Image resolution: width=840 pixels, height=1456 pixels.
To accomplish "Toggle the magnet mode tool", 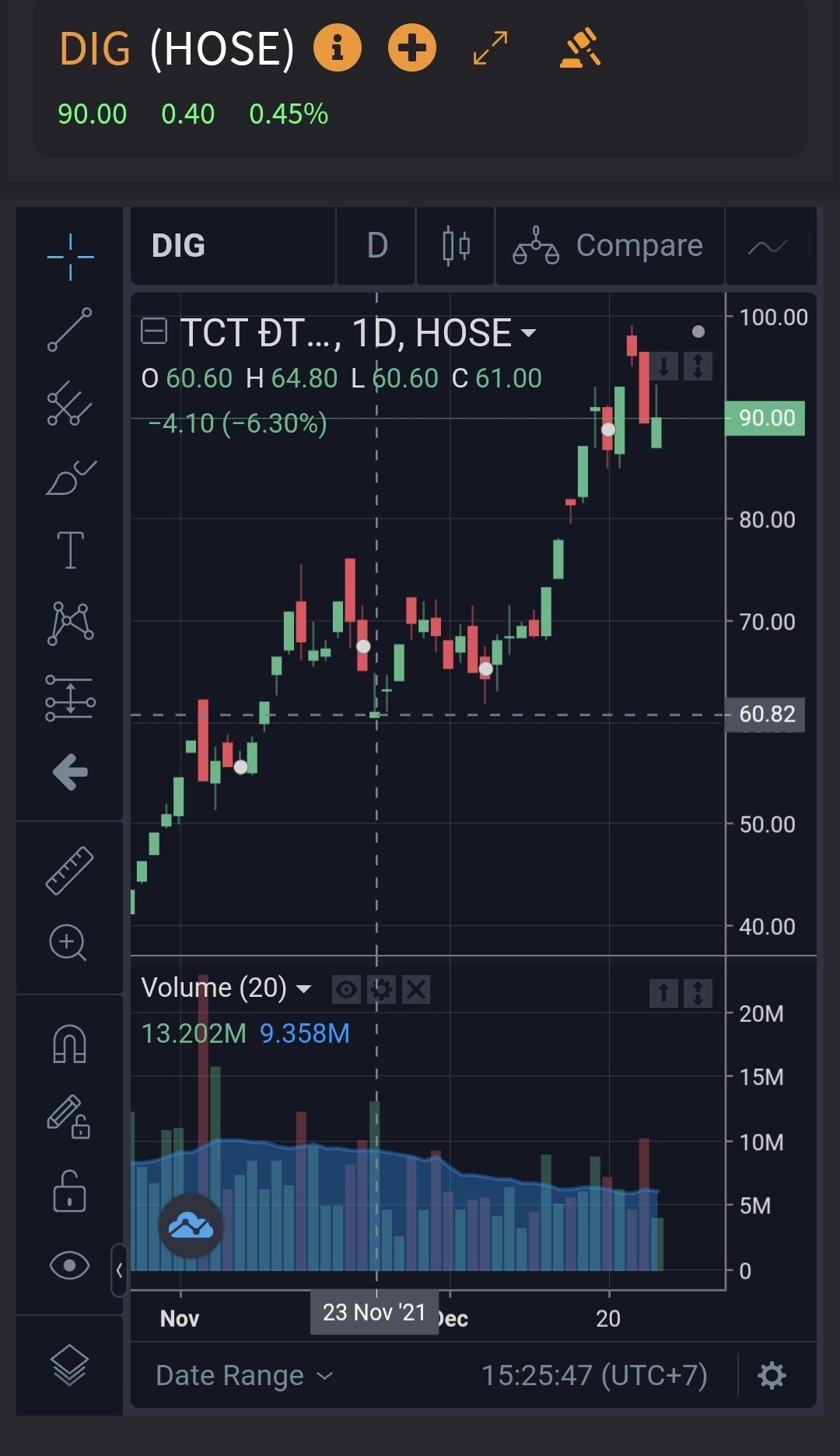I will click(69, 1043).
